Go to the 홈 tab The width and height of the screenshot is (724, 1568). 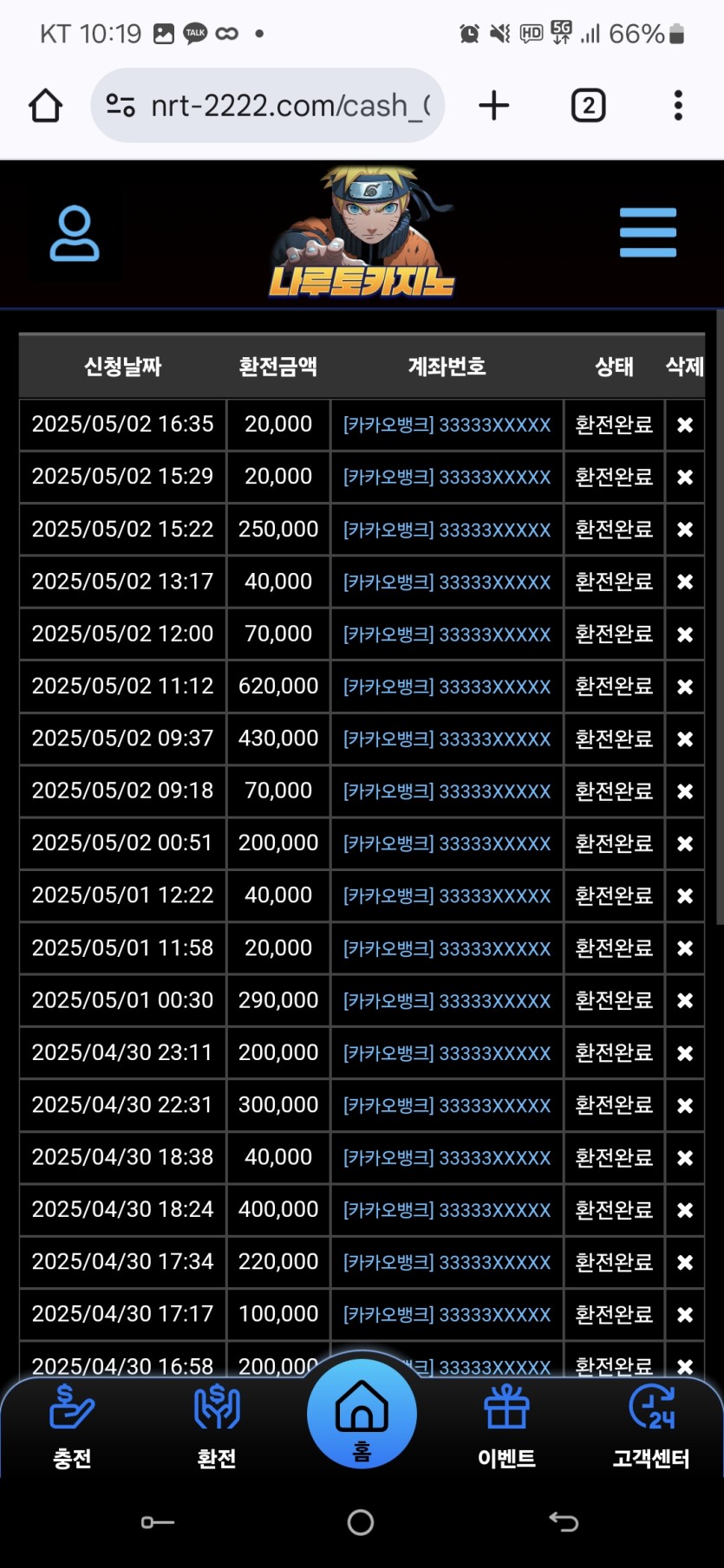[362, 1415]
